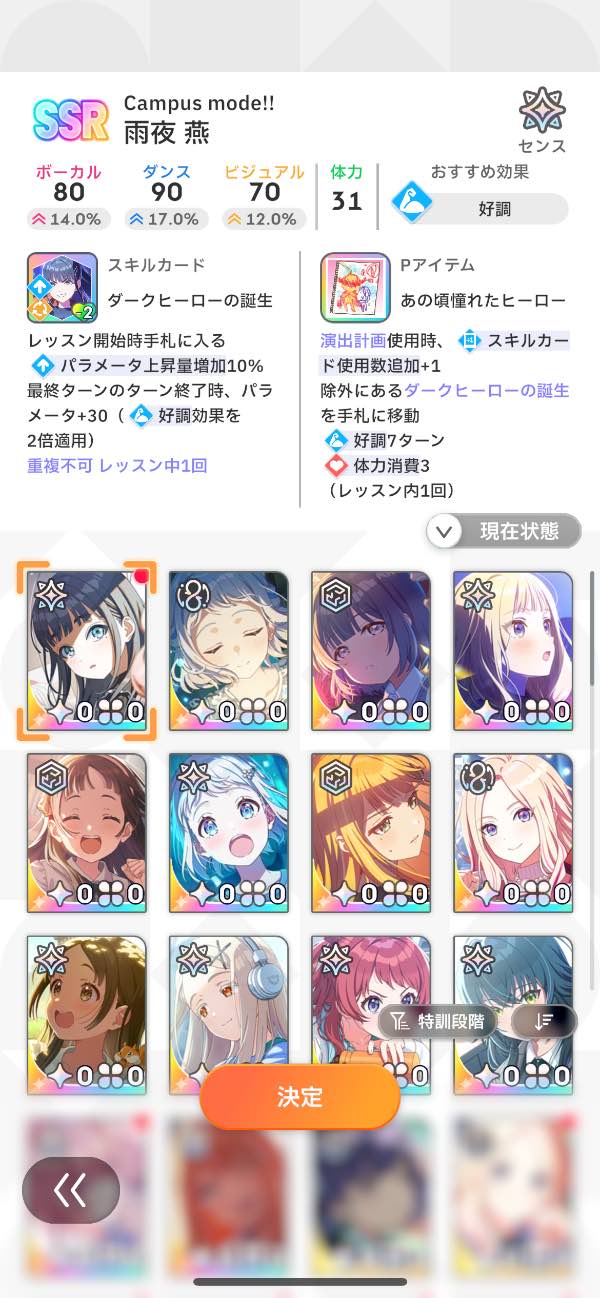Select the highlighted black-and-white haired girl card

tap(87, 650)
